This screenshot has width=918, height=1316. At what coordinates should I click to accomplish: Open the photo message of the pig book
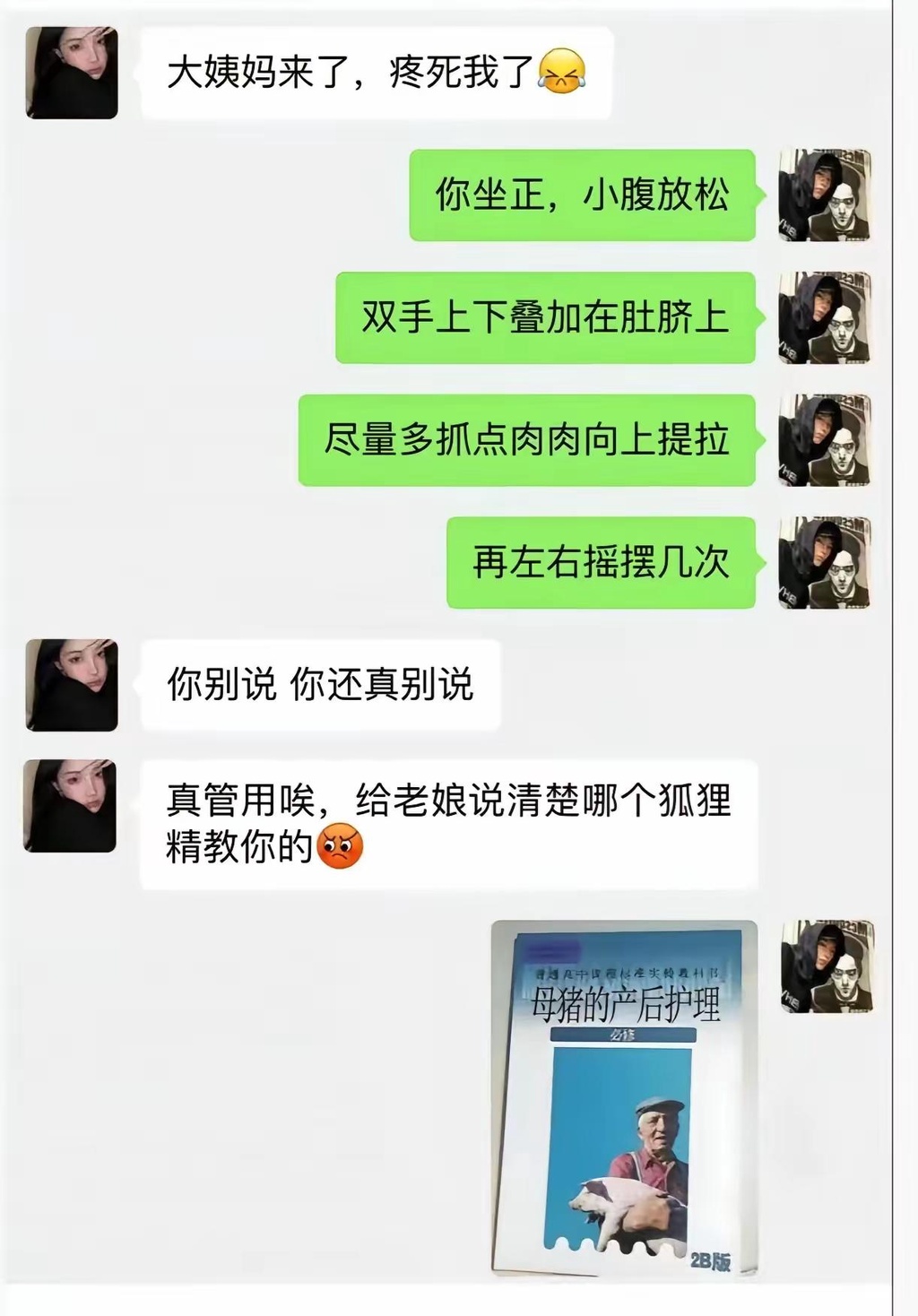click(x=625, y=1096)
